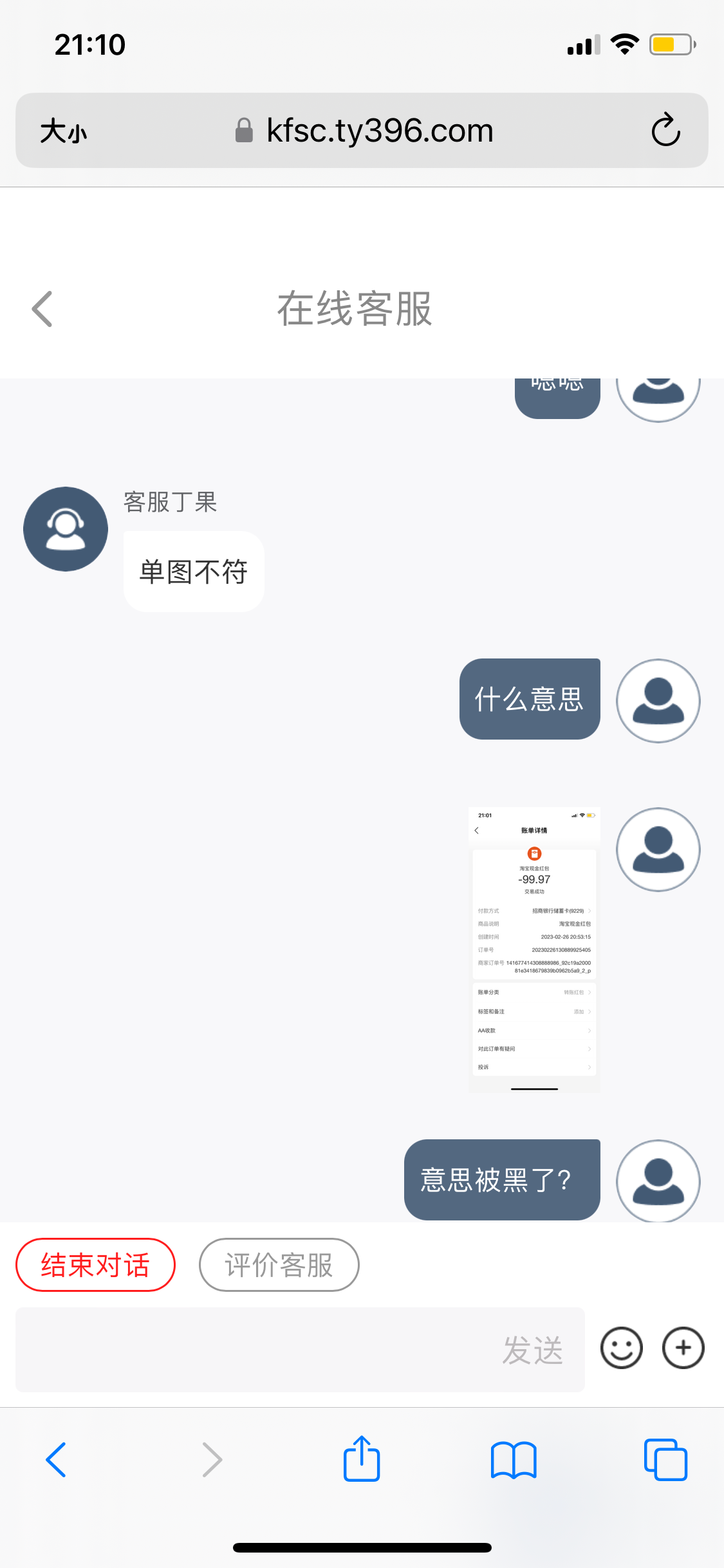Go back in Safari's bottom toolbar
The image size is (724, 1568).
click(x=57, y=1459)
